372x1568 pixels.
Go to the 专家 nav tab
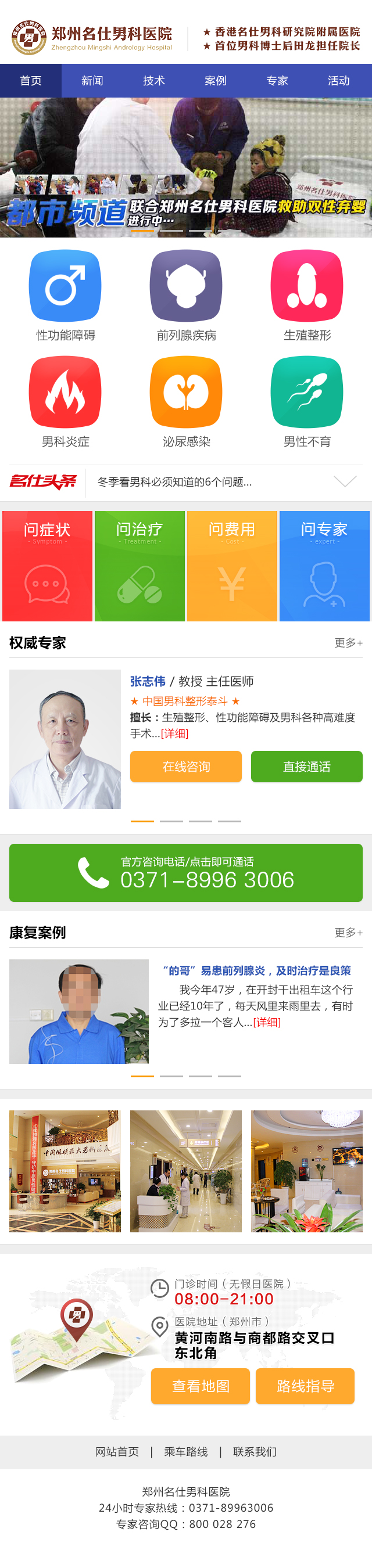(x=277, y=80)
